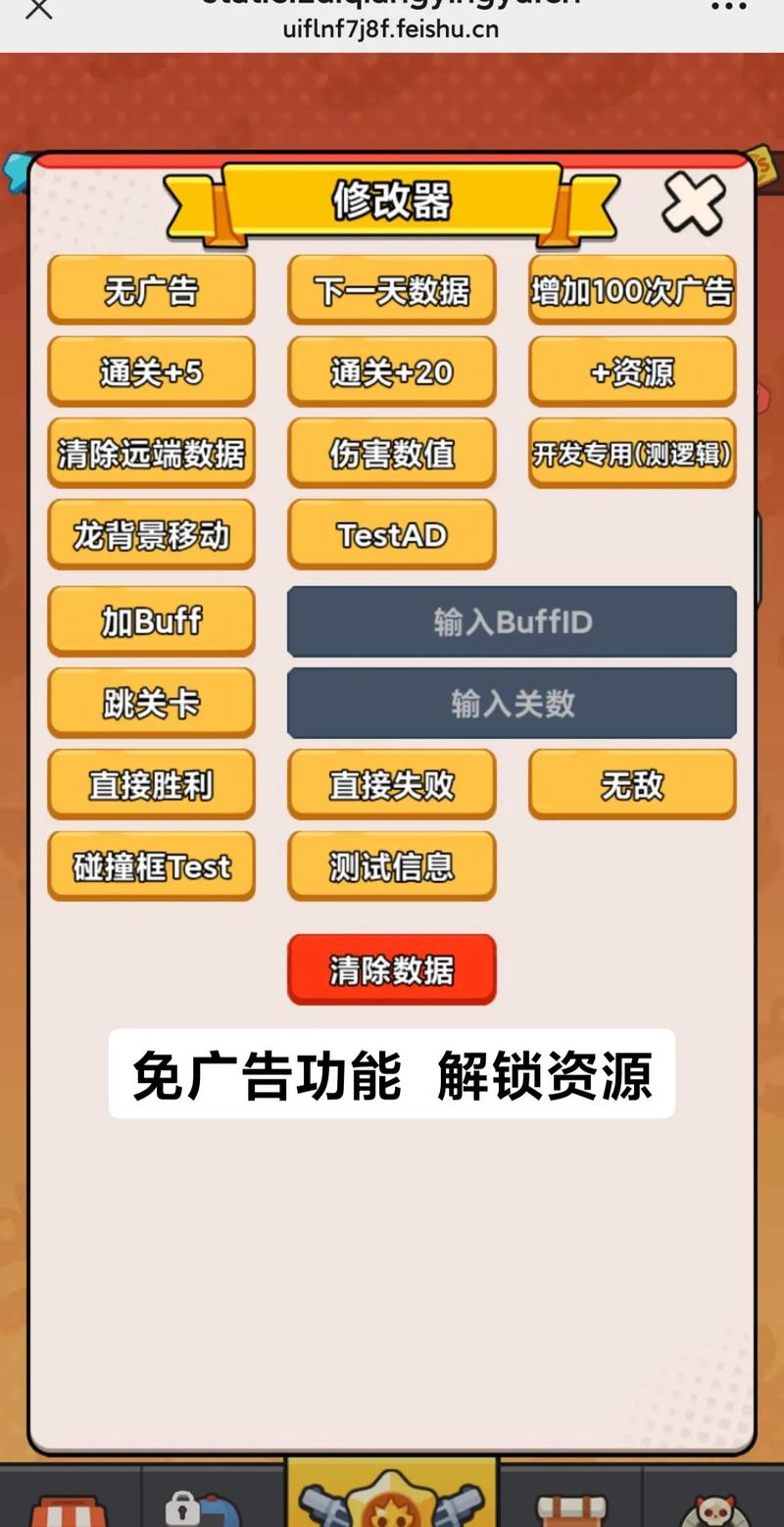Tap 增加100次广告
784x1527 pixels.
point(632,290)
